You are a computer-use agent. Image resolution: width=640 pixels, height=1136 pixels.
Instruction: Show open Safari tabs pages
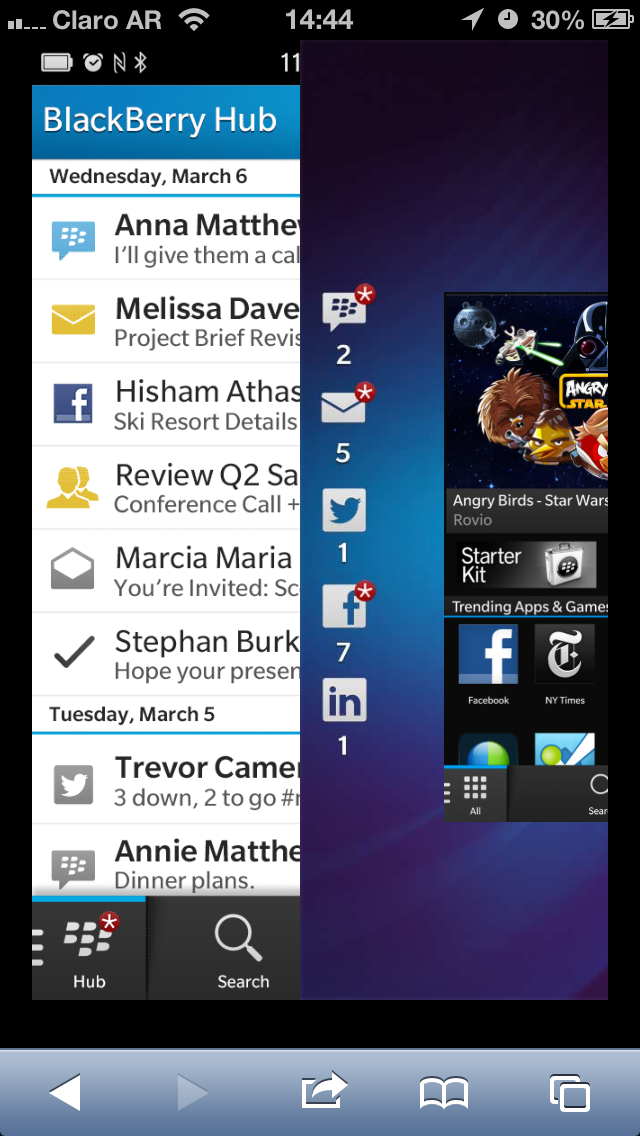569,1093
